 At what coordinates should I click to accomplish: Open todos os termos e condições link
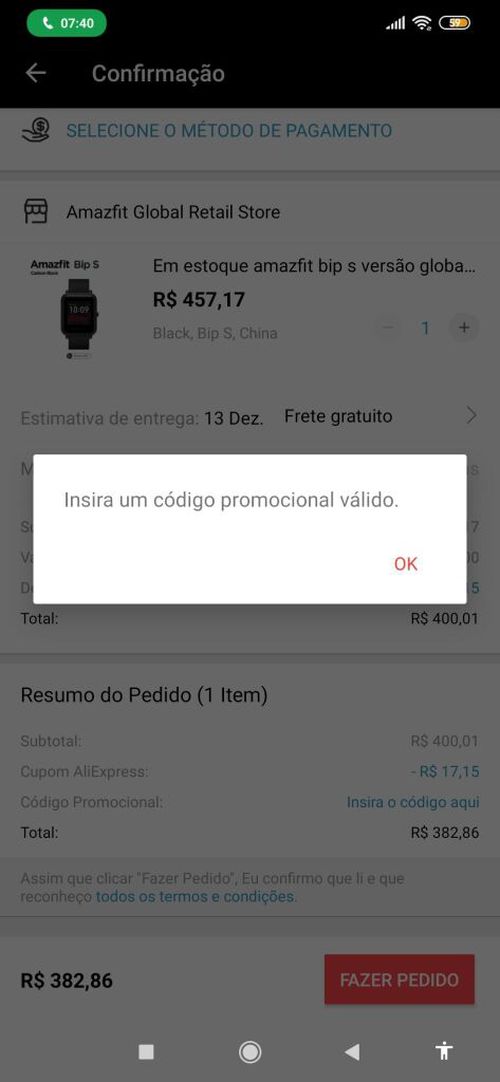(195, 897)
